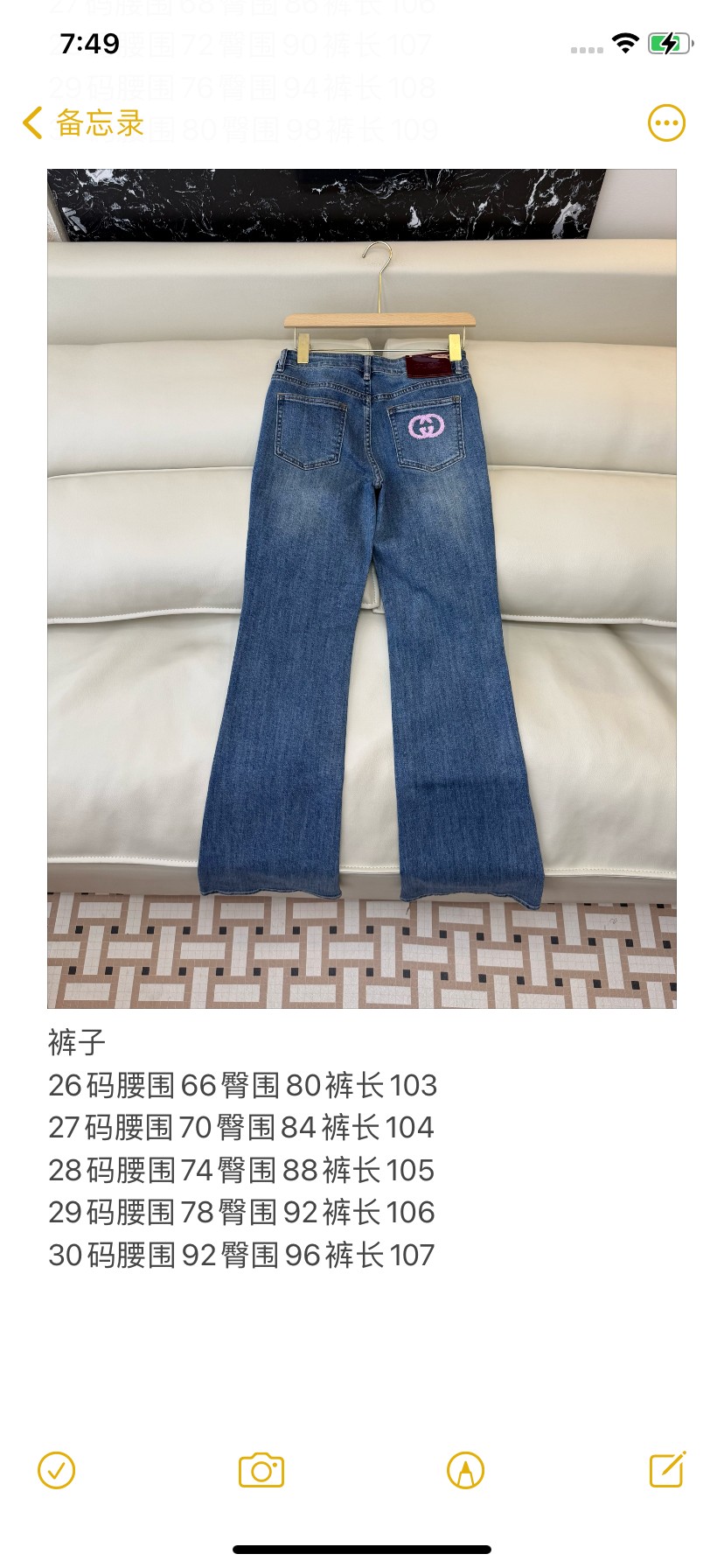Open the markup pen tool
The width and height of the screenshot is (724, 1568).
(466, 1471)
